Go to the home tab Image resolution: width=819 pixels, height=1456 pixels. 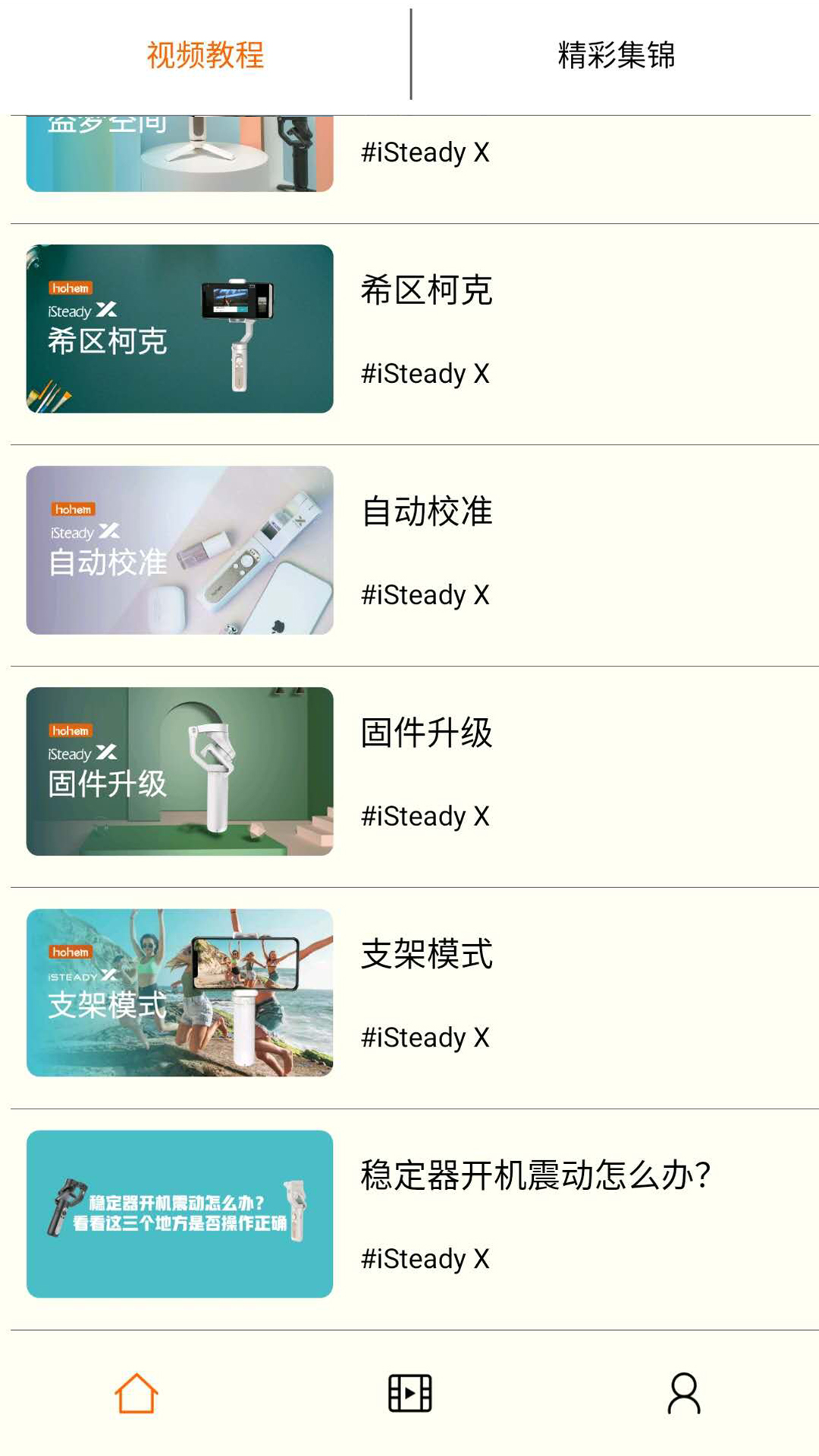coord(136,1394)
